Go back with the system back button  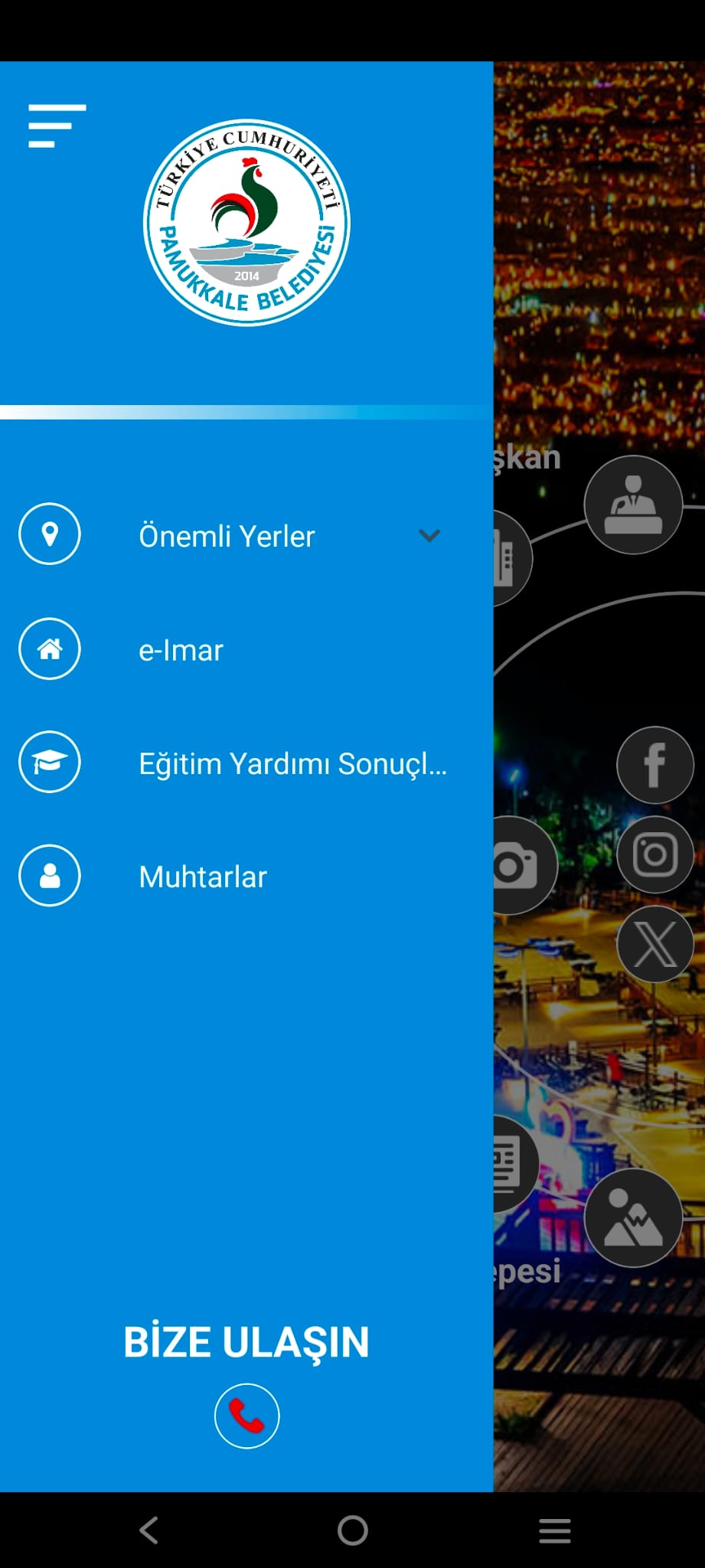pos(149,1530)
